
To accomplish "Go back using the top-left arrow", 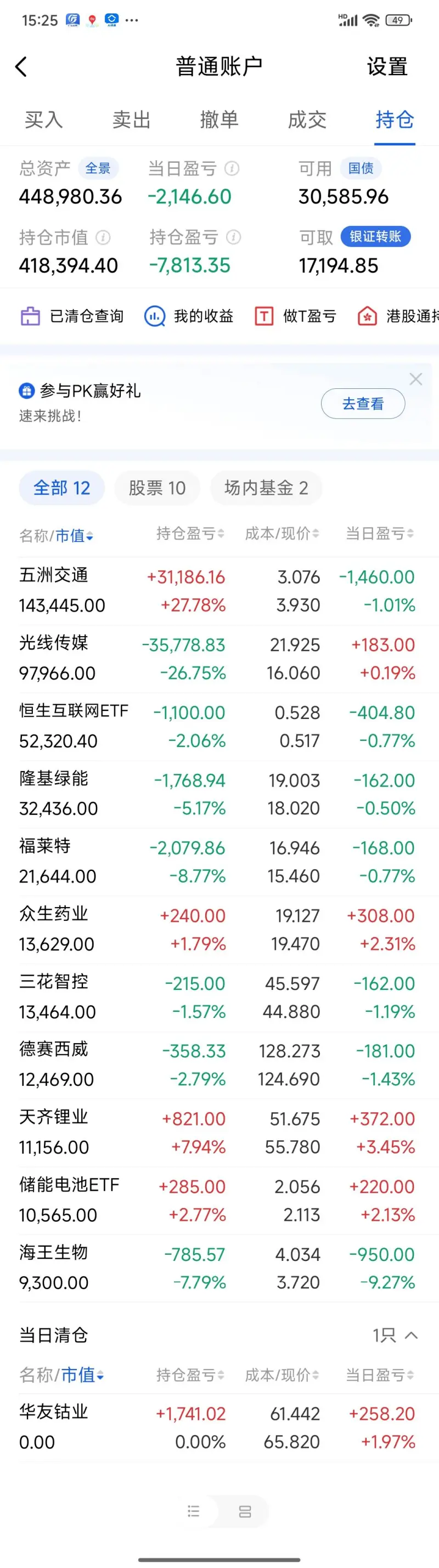I will click(x=21, y=66).
